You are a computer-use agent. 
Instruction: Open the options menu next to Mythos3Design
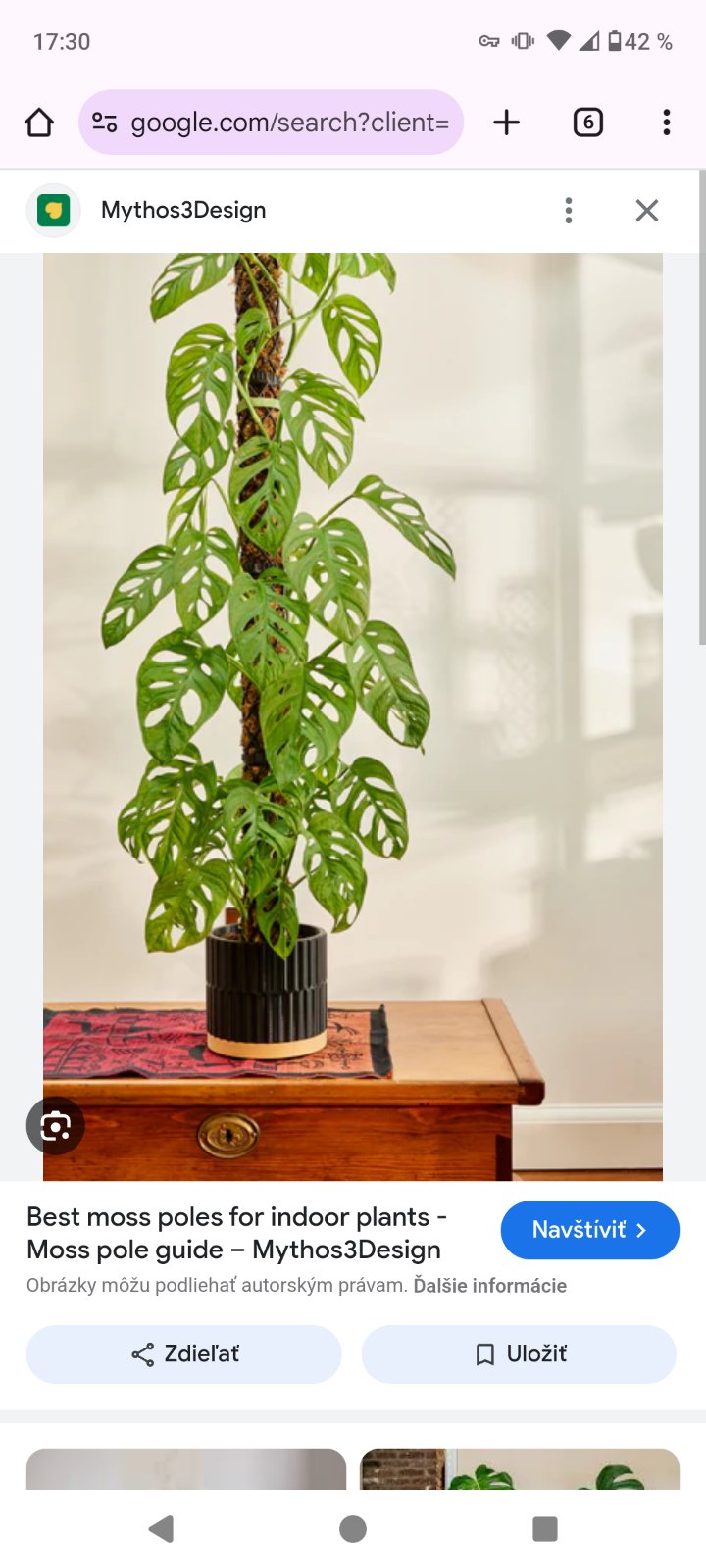[x=569, y=210]
